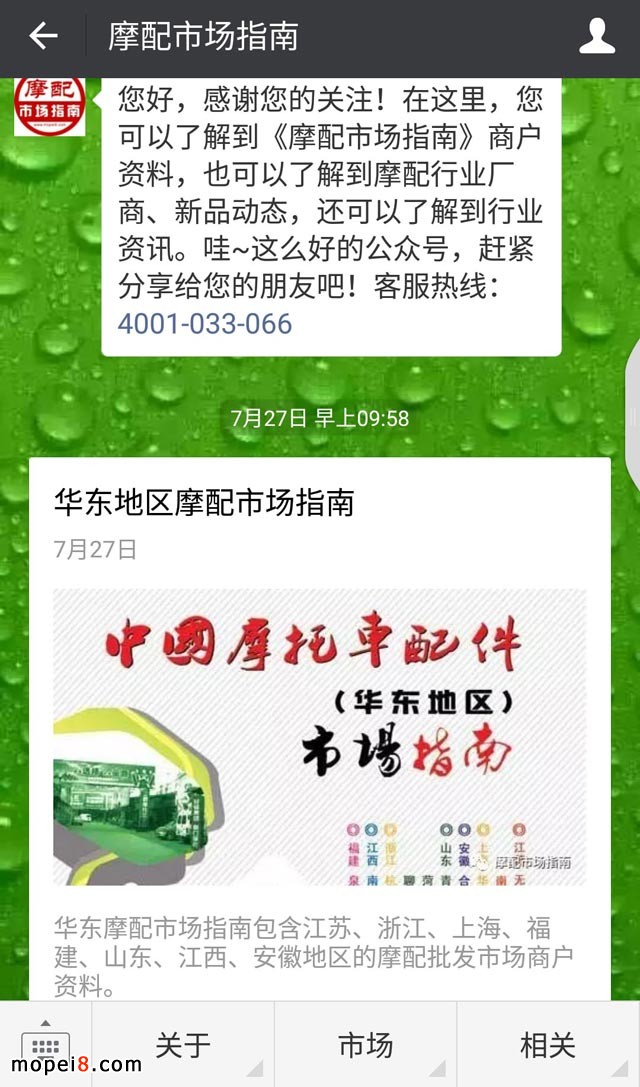Switch to keyboard input mode

(45, 1044)
